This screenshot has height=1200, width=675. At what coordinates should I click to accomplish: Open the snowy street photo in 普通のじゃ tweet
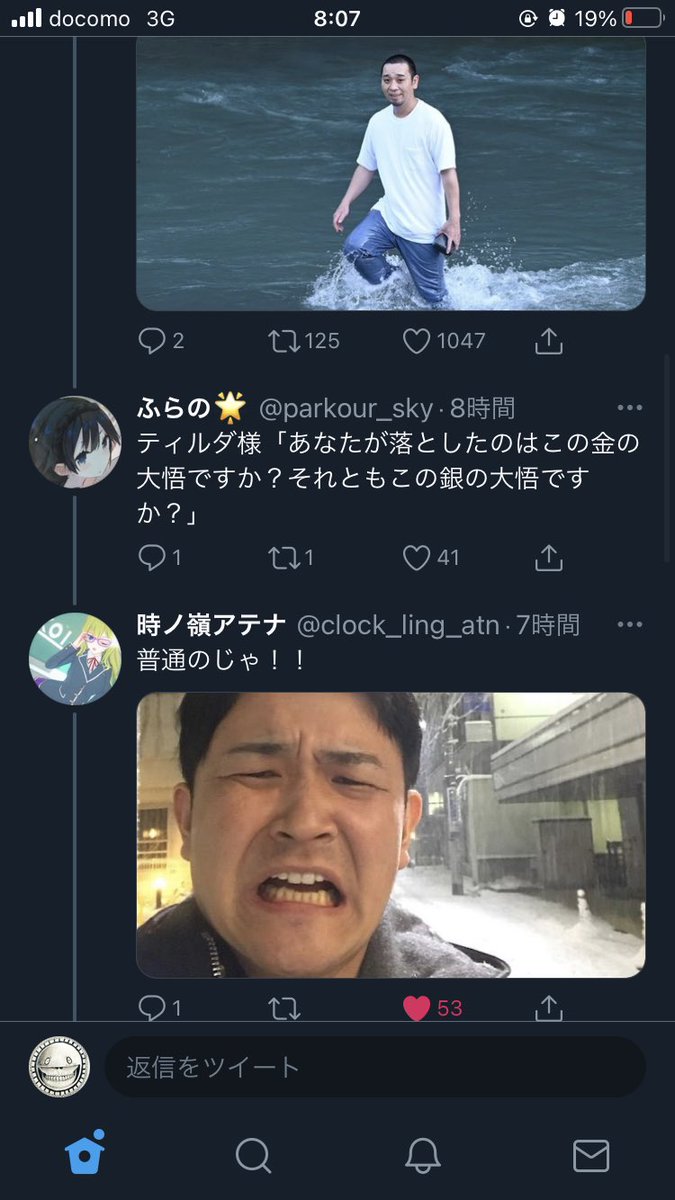[391, 835]
